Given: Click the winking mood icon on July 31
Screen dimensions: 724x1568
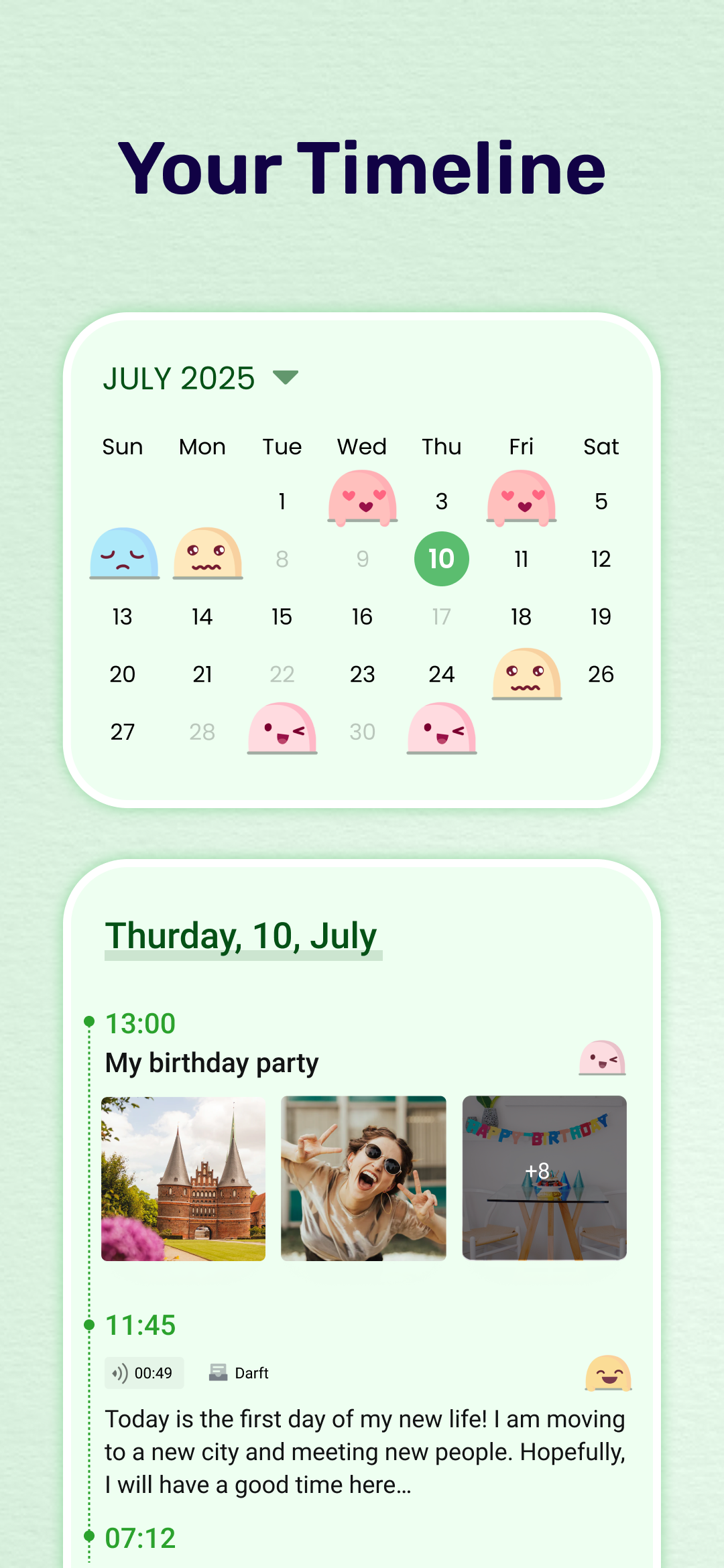Looking at the screenshot, I should pos(441,730).
